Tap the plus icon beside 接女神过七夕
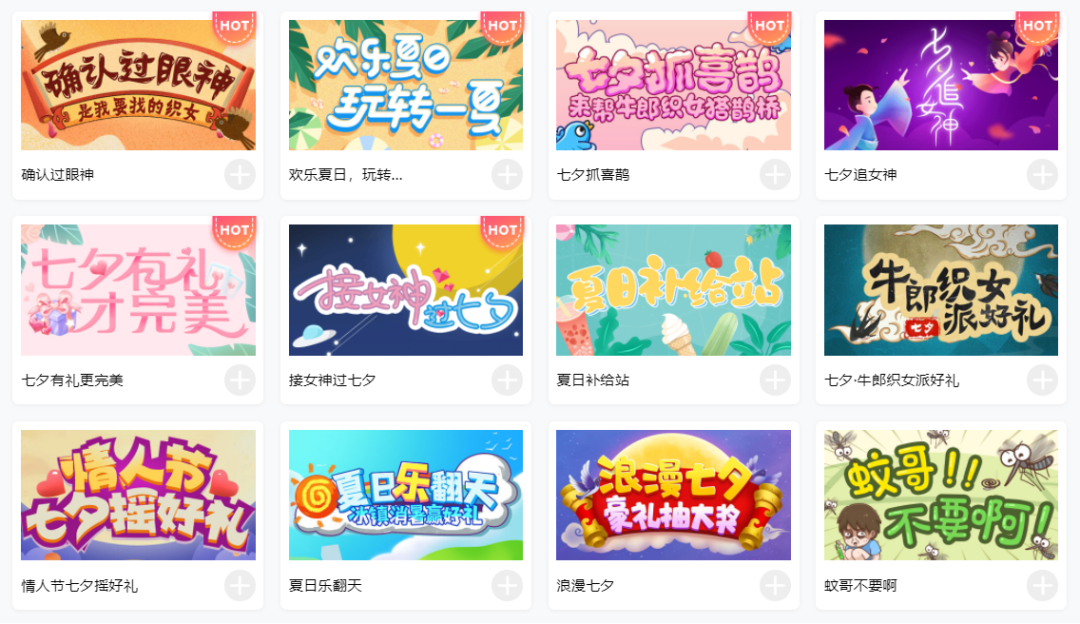Image resolution: width=1080 pixels, height=624 pixels. click(x=508, y=380)
